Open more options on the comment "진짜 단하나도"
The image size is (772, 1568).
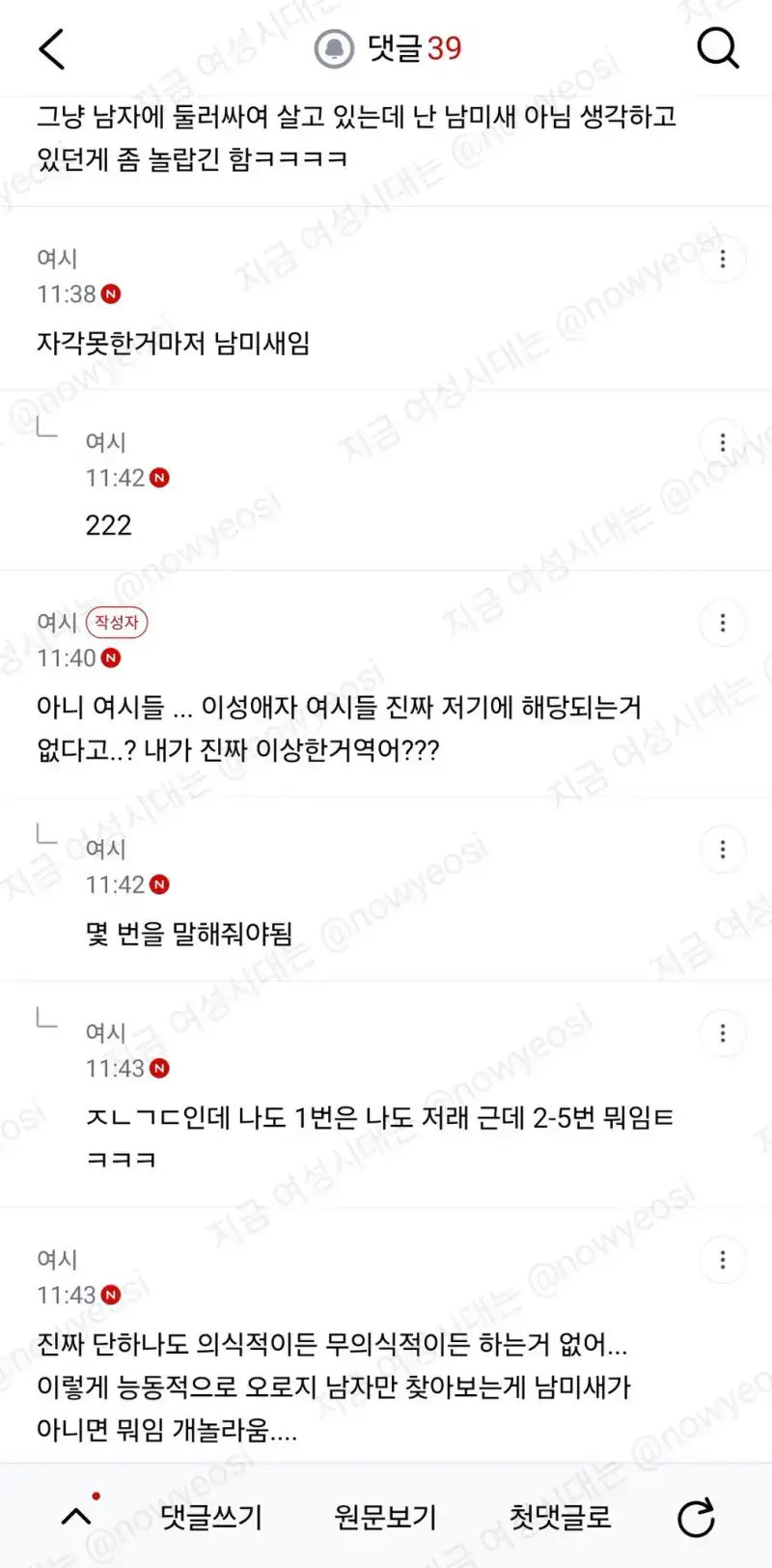pos(723,1260)
